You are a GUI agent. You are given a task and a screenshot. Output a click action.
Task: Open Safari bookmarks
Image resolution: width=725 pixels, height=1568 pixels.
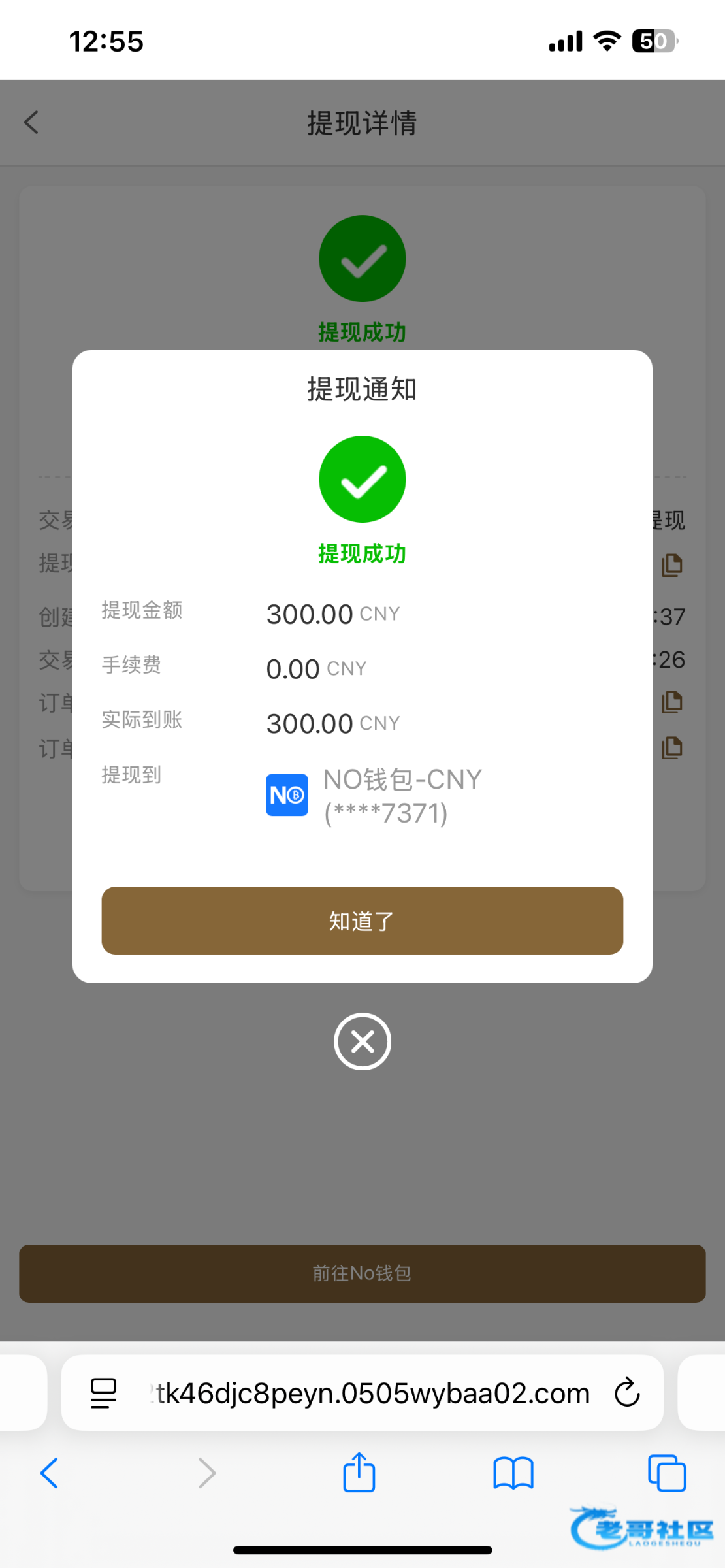point(513,1473)
